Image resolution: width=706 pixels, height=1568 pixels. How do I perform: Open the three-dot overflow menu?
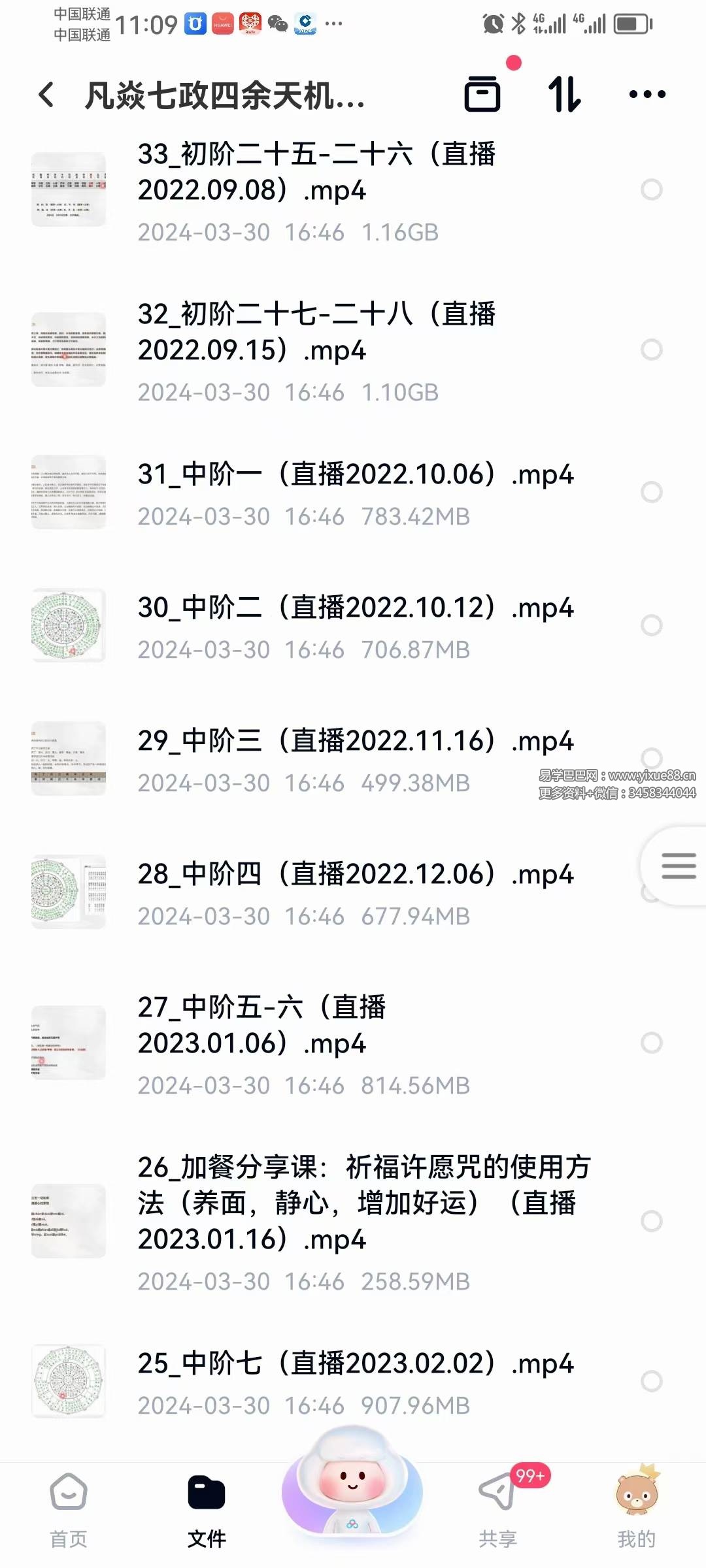[x=647, y=95]
